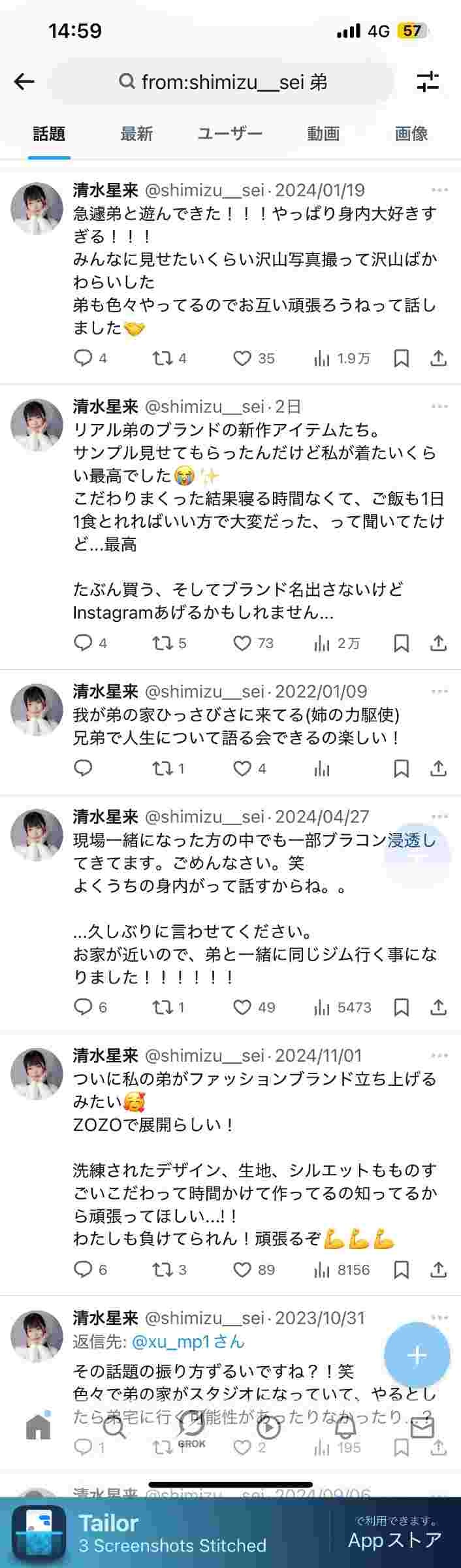Image resolution: width=461 pixels, height=1568 pixels.
Task: Bookmark the 2022/01/09 post
Action: coord(402,768)
